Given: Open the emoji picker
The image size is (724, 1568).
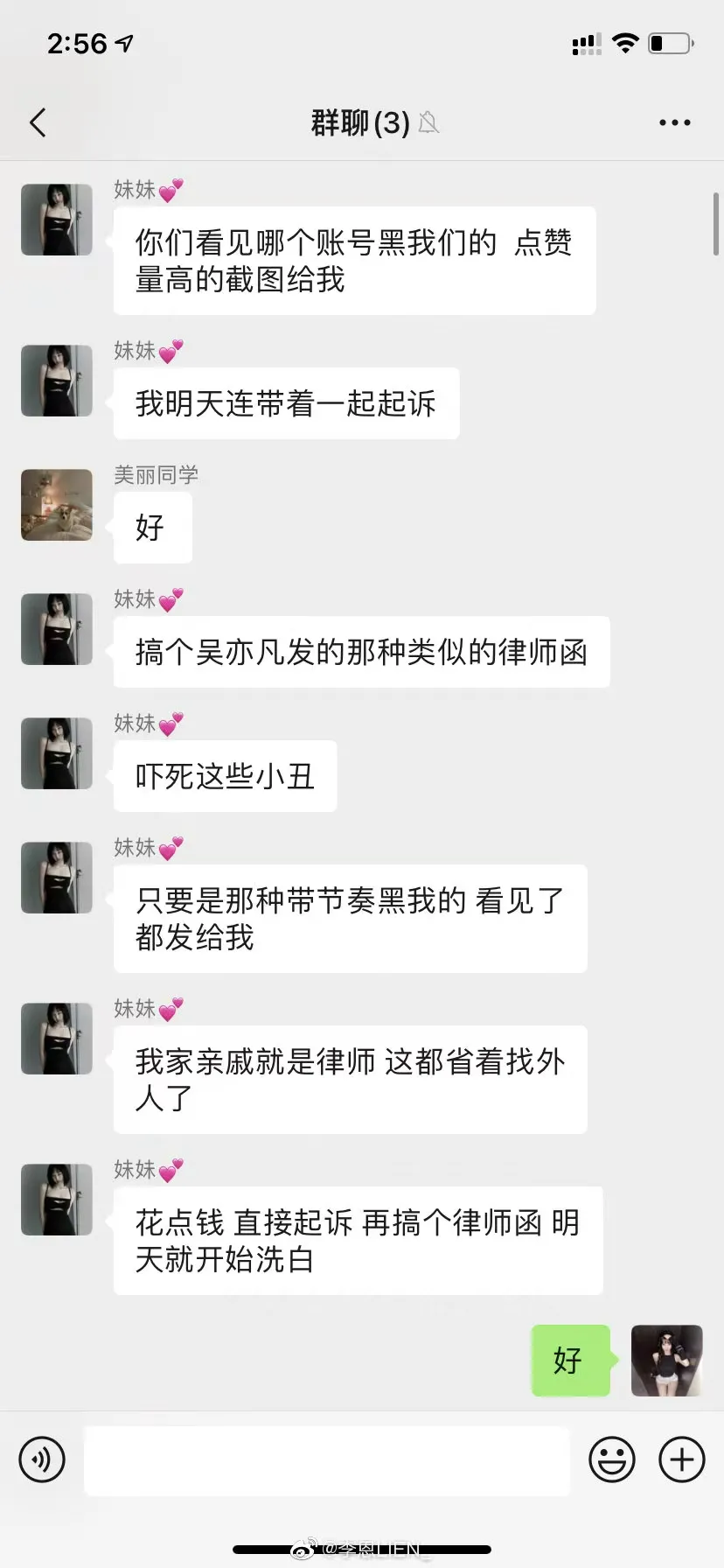Looking at the screenshot, I should pyautogui.click(x=612, y=1459).
